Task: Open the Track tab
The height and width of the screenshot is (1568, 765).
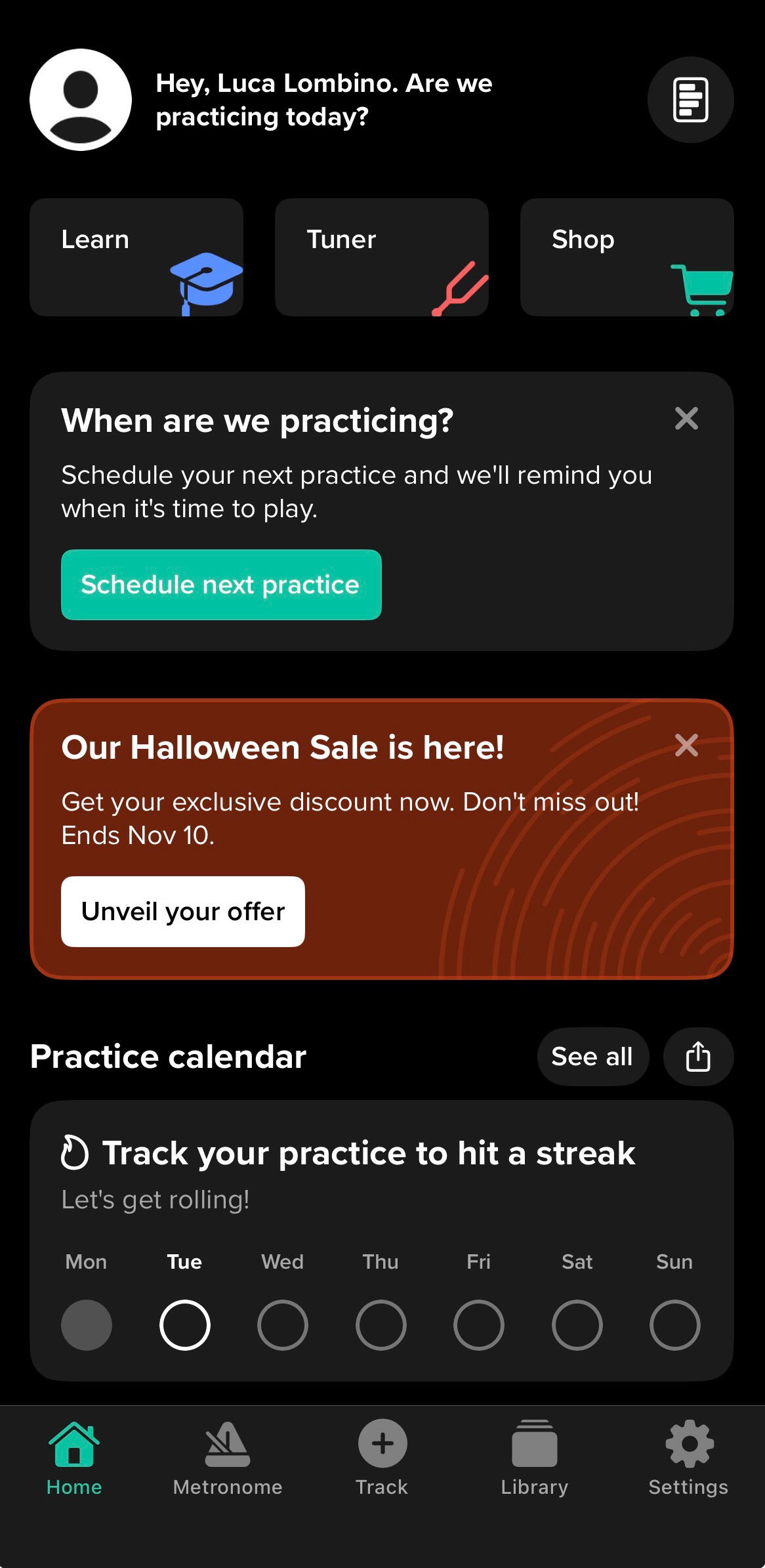Action: [382, 1458]
